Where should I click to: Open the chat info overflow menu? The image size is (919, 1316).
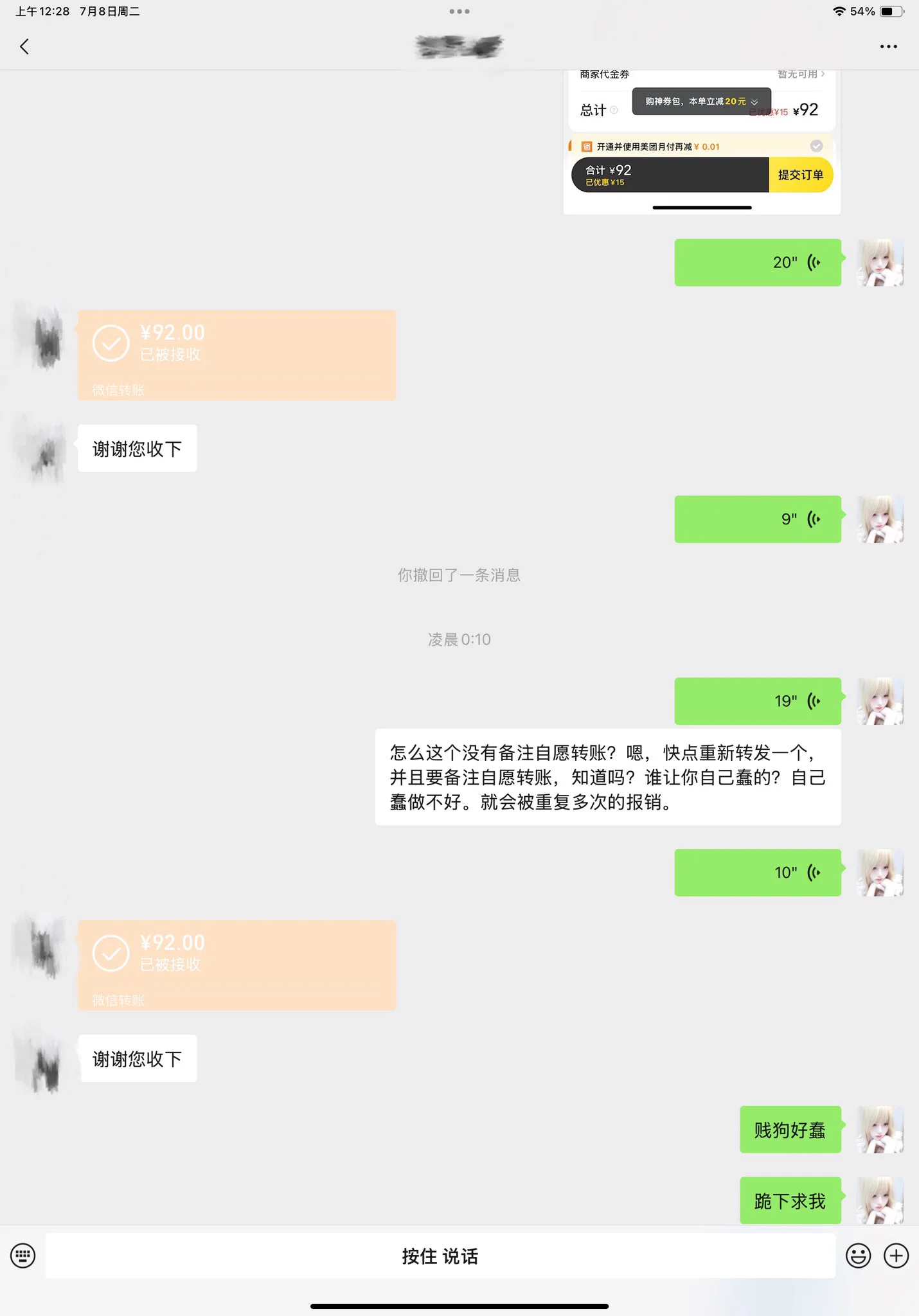[x=888, y=46]
